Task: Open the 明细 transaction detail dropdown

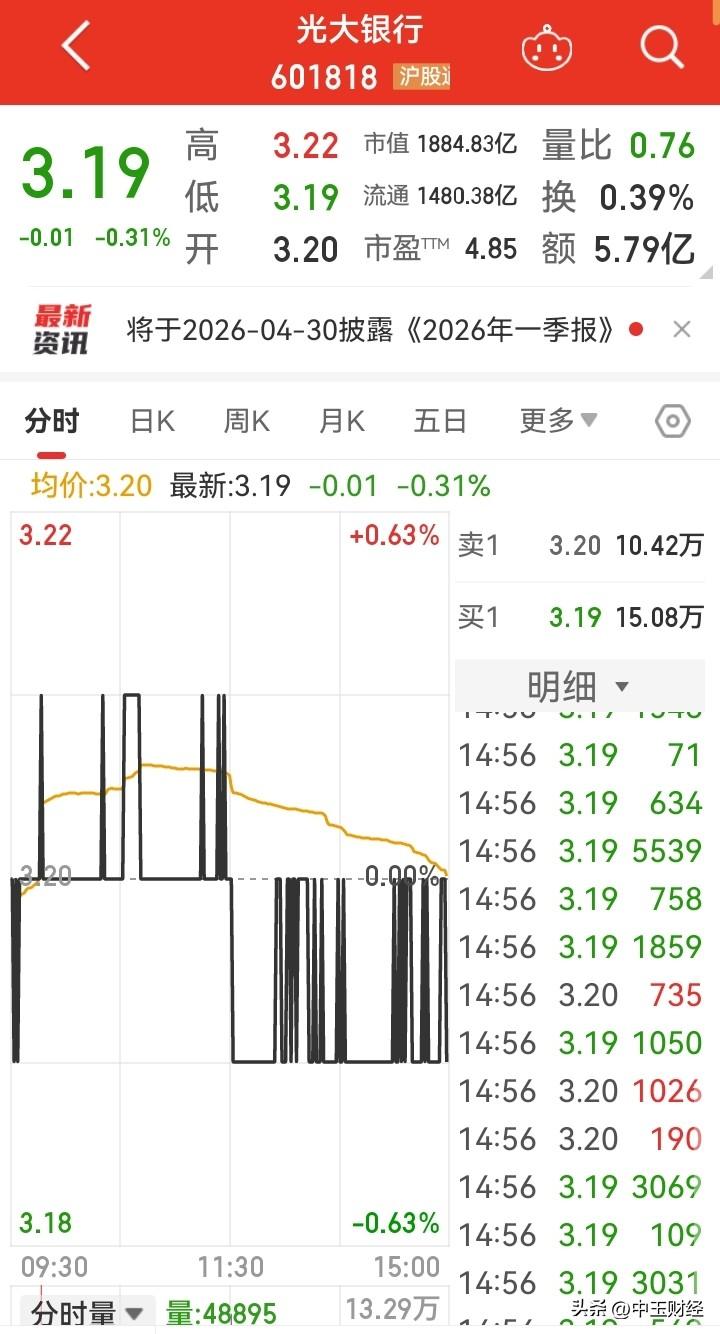Action: click(x=581, y=685)
